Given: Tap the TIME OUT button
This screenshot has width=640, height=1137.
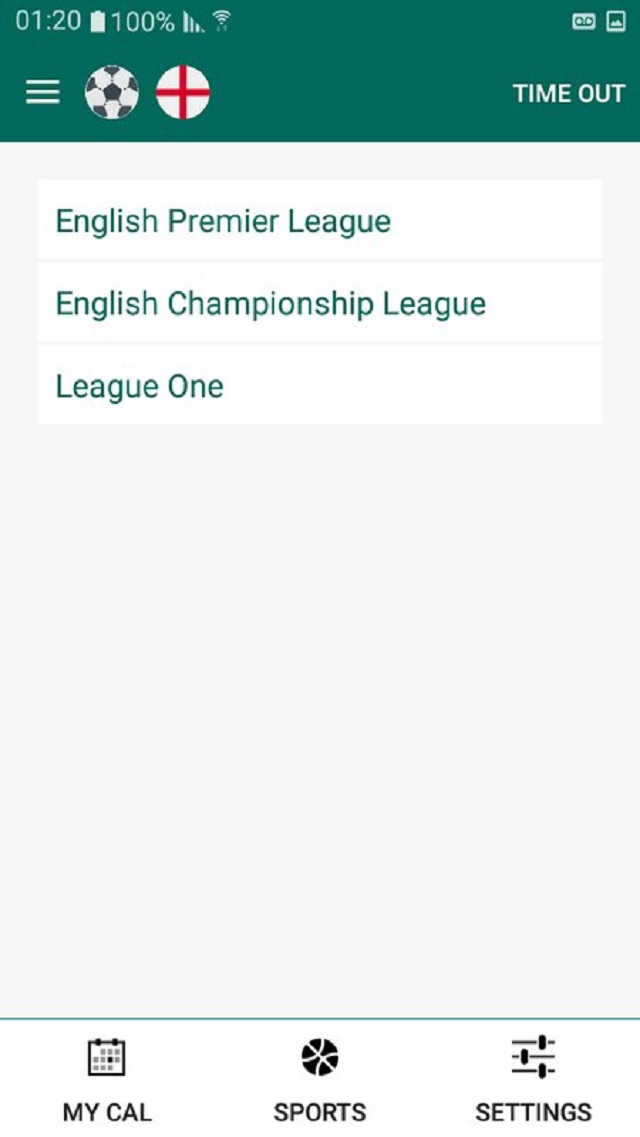Looking at the screenshot, I should click(568, 94).
